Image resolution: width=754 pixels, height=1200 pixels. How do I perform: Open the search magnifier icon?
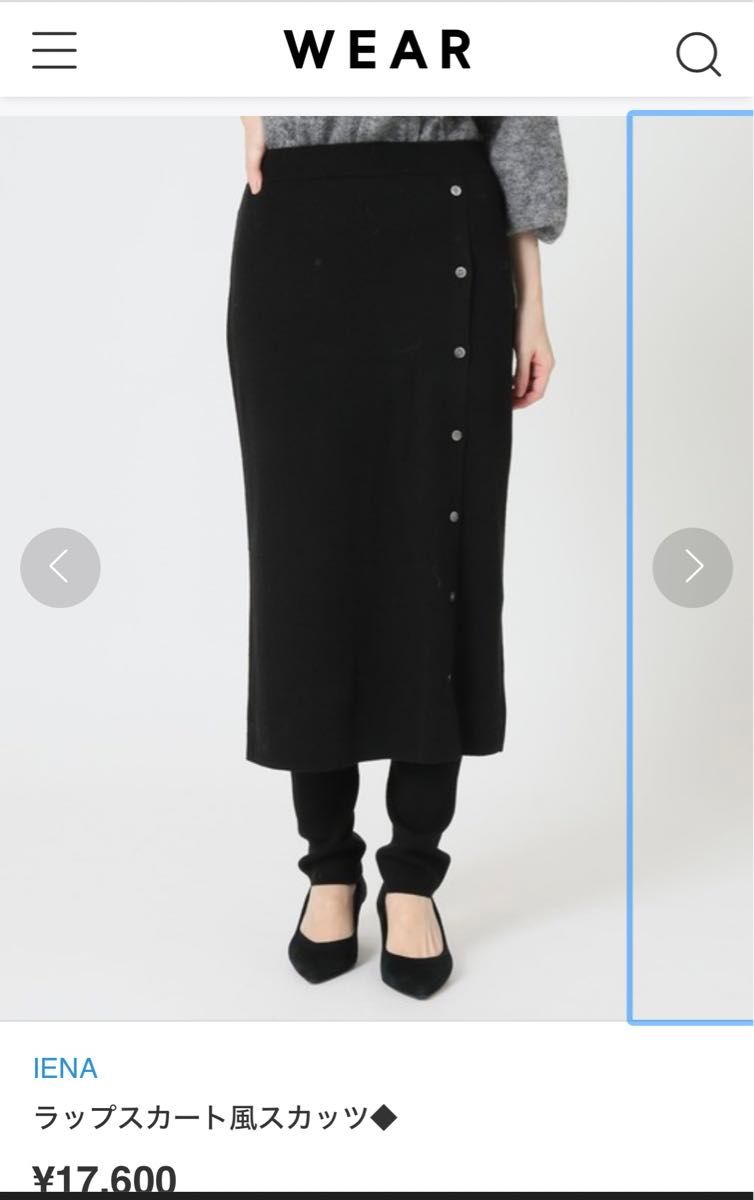pos(697,53)
